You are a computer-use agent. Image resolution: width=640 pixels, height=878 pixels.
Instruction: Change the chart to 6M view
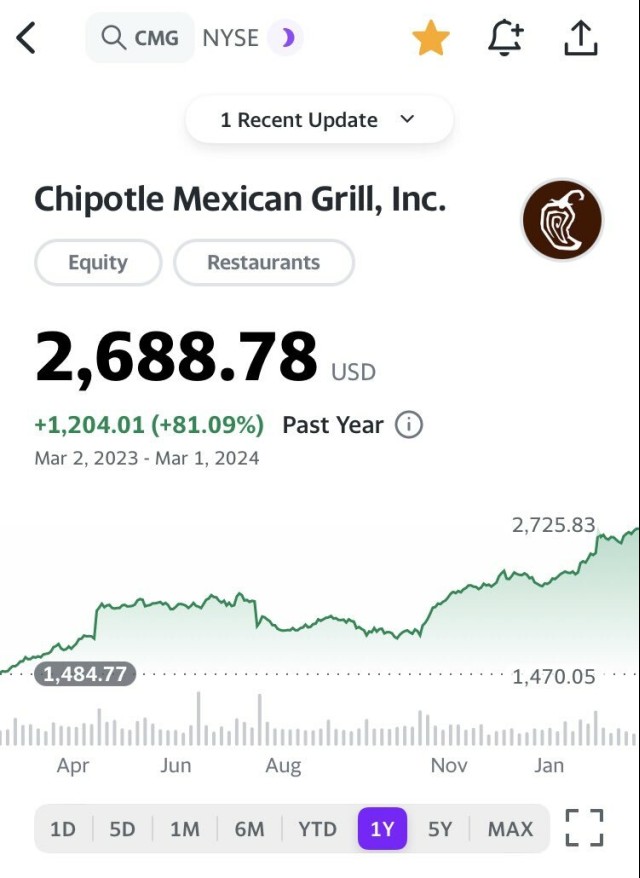[249, 829]
